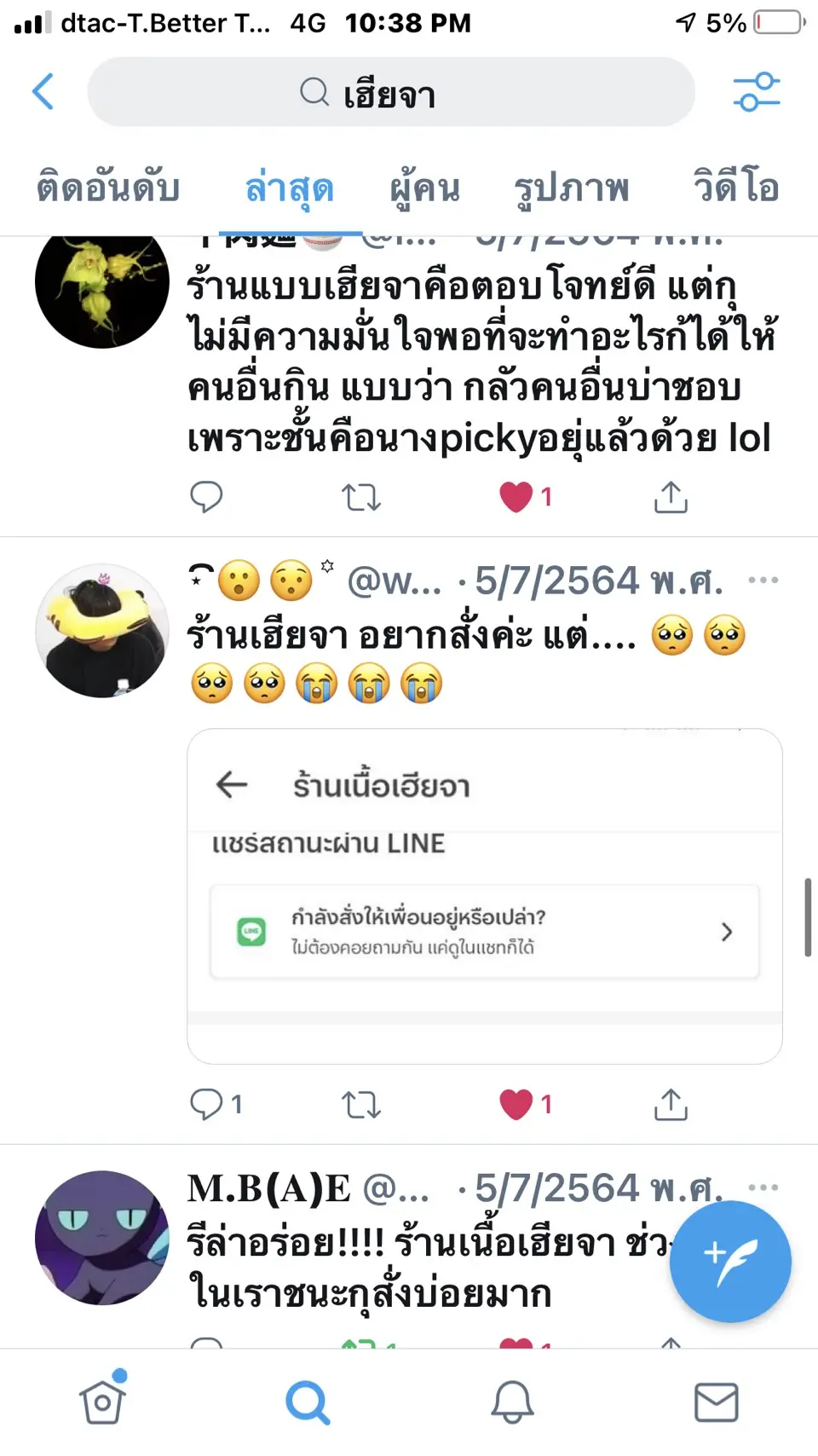The height and width of the screenshot is (1456, 818).
Task: Unlike the pickyอยู่แล้วด้วย tweet
Action: point(516,496)
